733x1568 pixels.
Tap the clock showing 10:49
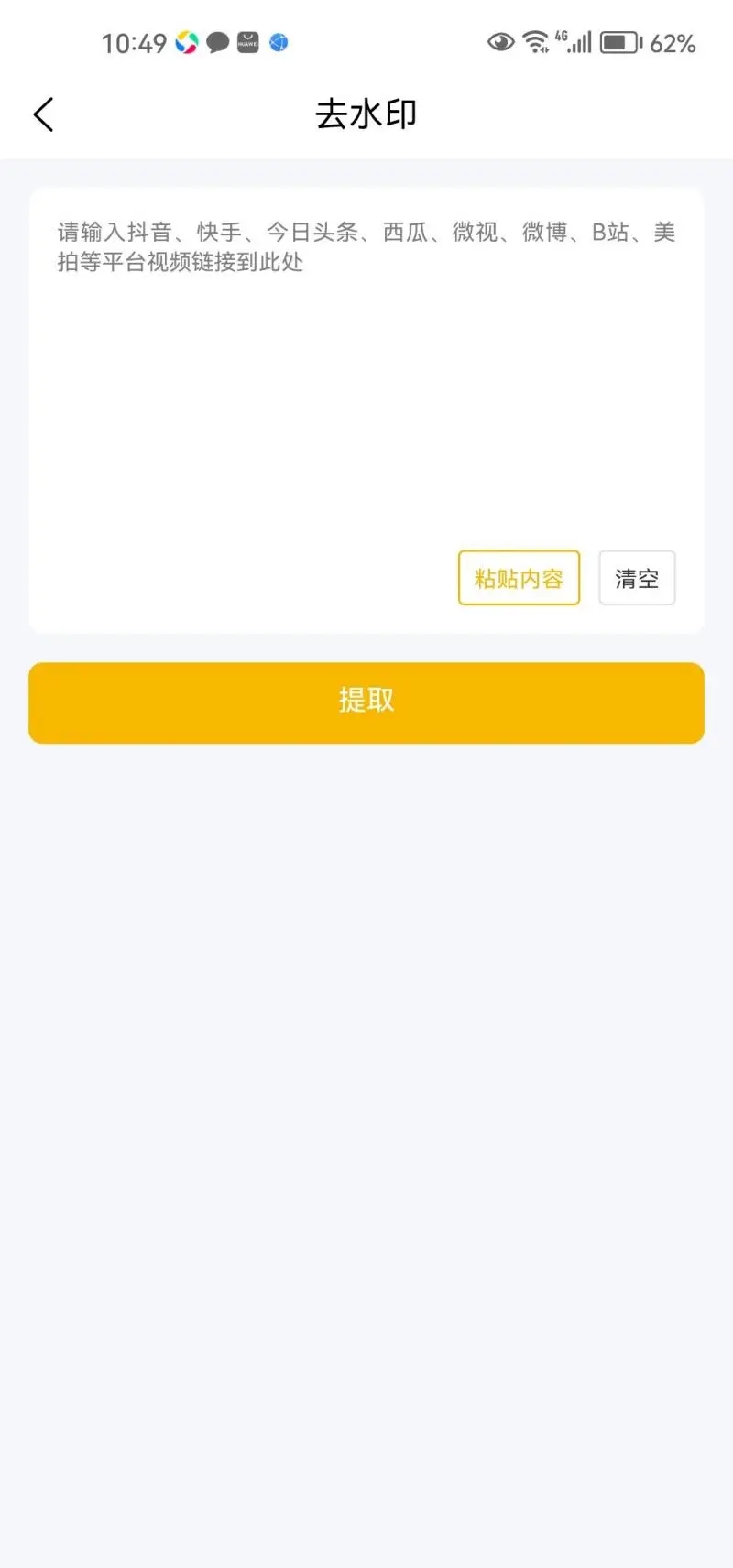click(x=133, y=41)
